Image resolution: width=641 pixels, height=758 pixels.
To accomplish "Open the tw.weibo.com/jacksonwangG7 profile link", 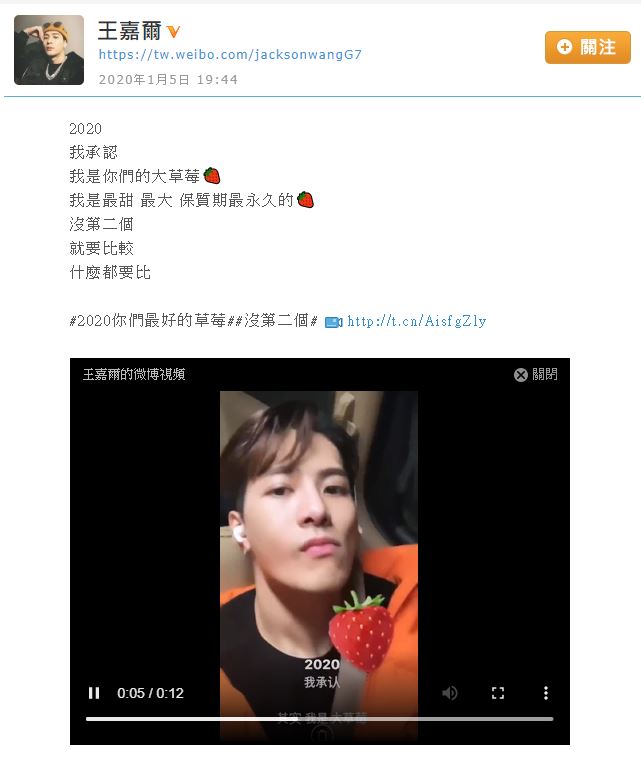I will (x=230, y=55).
